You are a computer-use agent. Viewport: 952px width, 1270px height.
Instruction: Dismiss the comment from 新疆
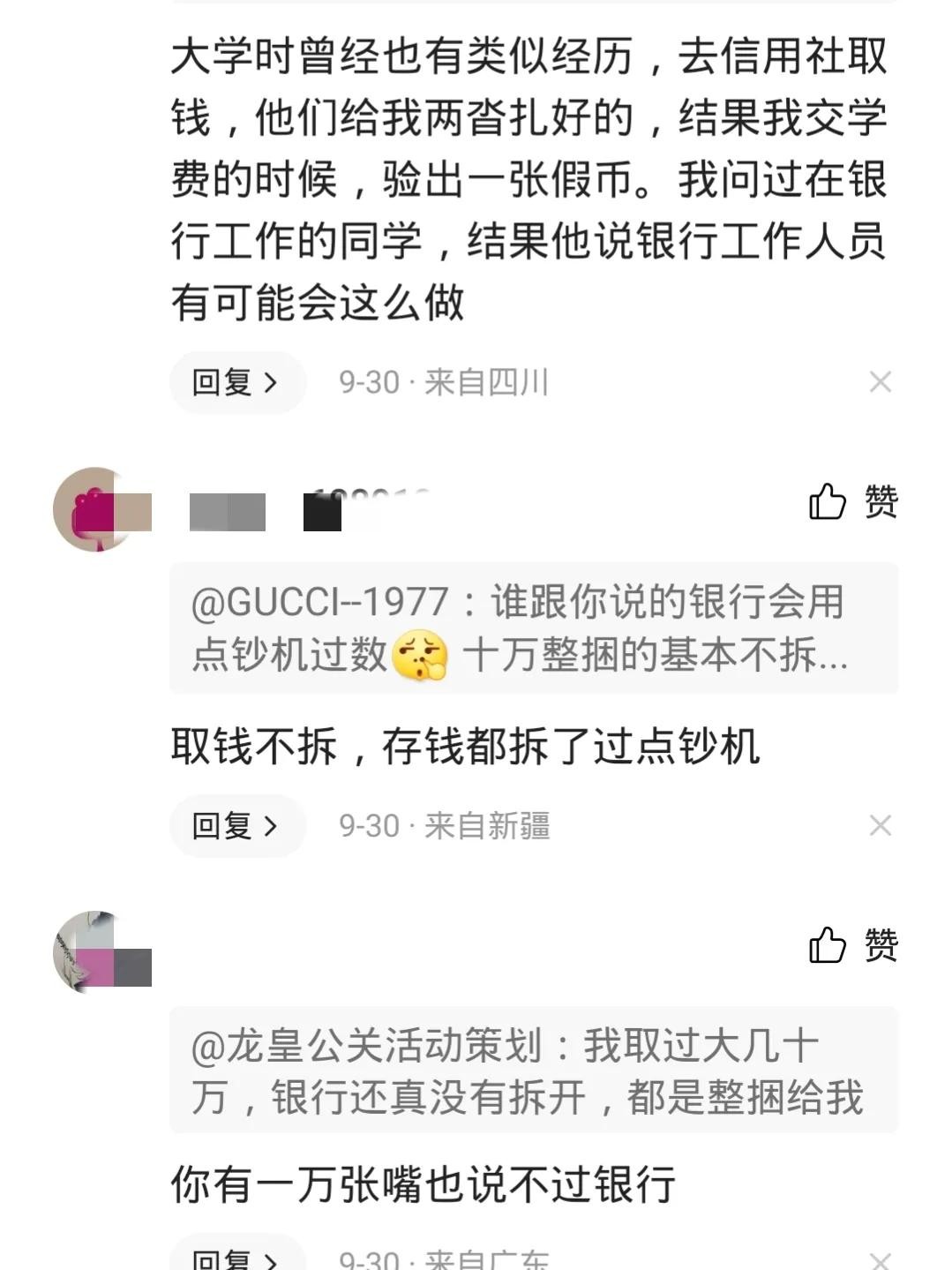pos(880,826)
